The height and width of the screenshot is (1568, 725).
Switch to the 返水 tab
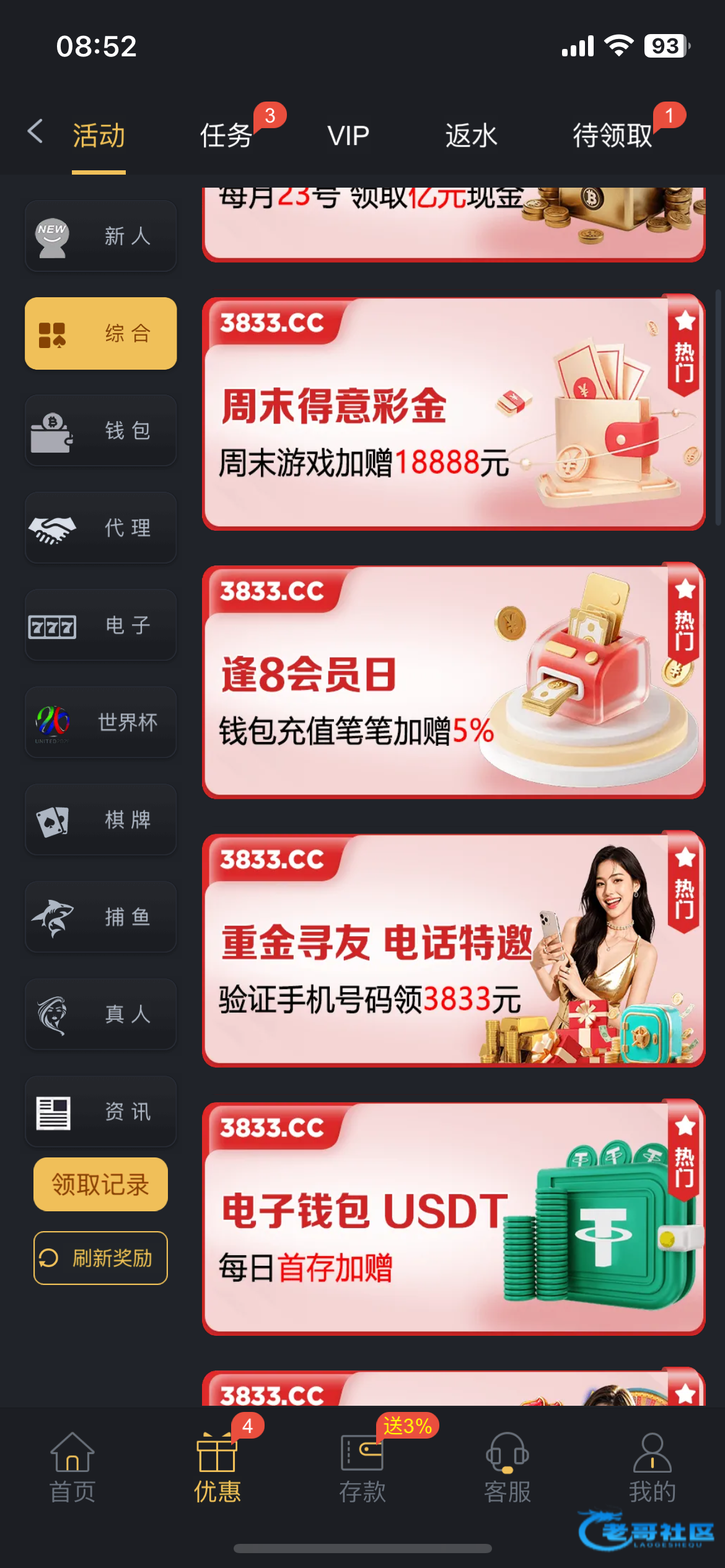pos(471,135)
